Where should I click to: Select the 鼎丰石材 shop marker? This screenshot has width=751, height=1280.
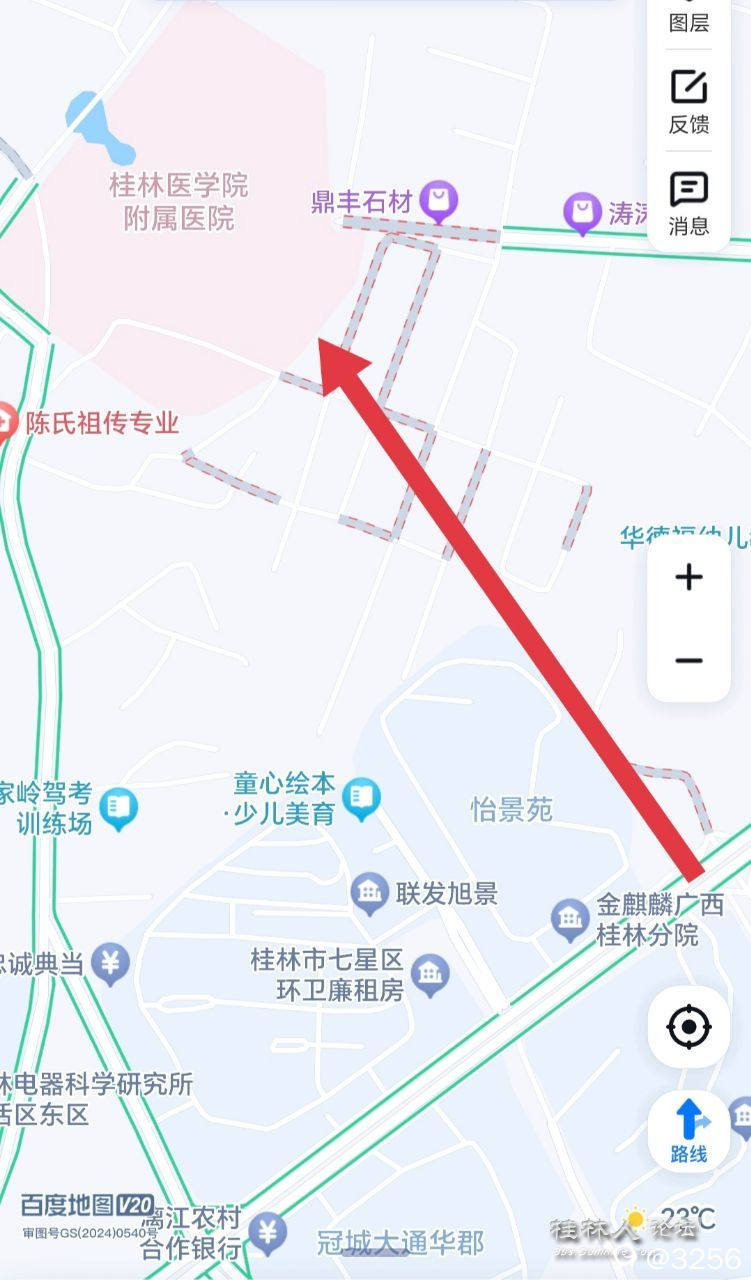[x=438, y=200]
